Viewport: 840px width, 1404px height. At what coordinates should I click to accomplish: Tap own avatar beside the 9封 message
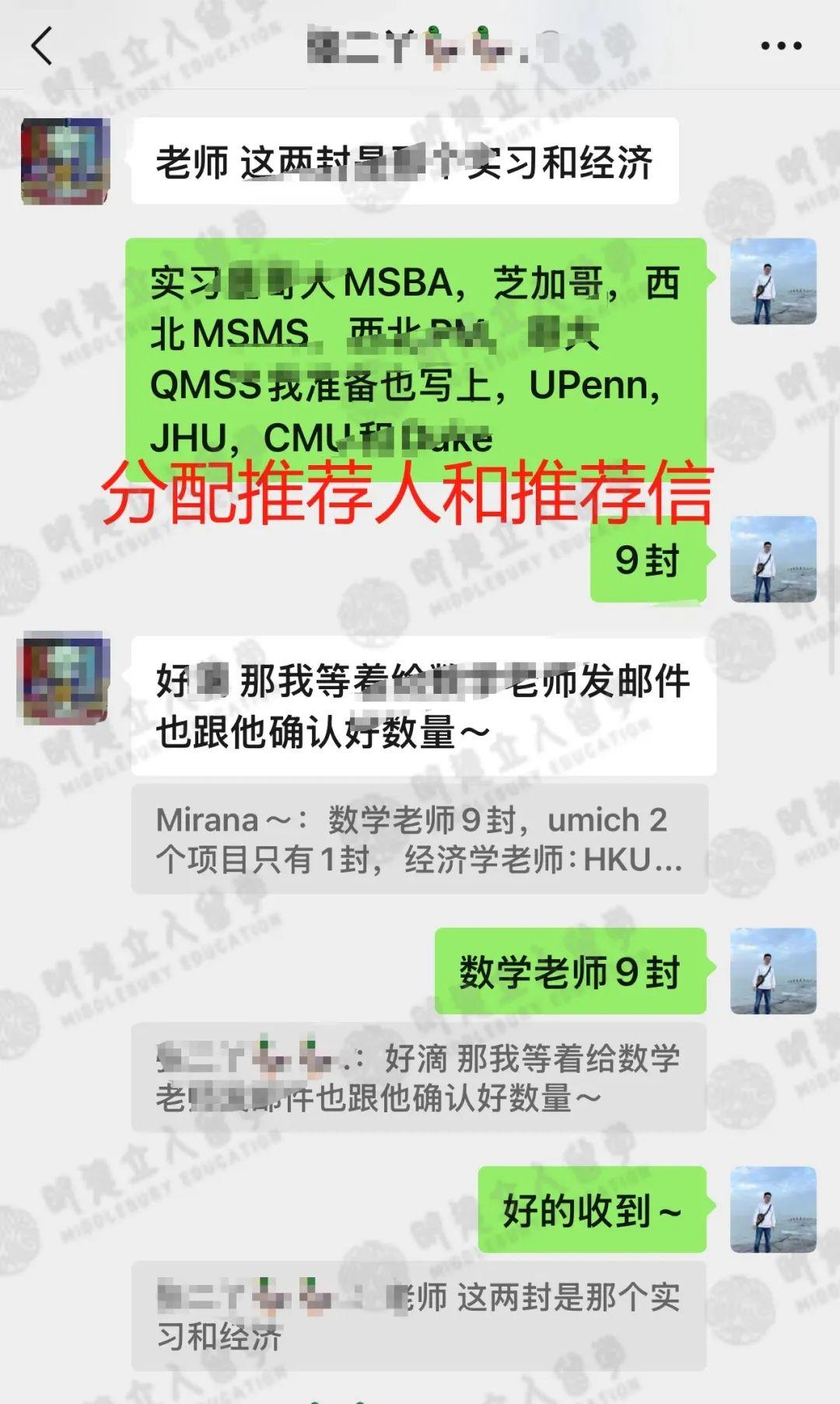(x=773, y=559)
